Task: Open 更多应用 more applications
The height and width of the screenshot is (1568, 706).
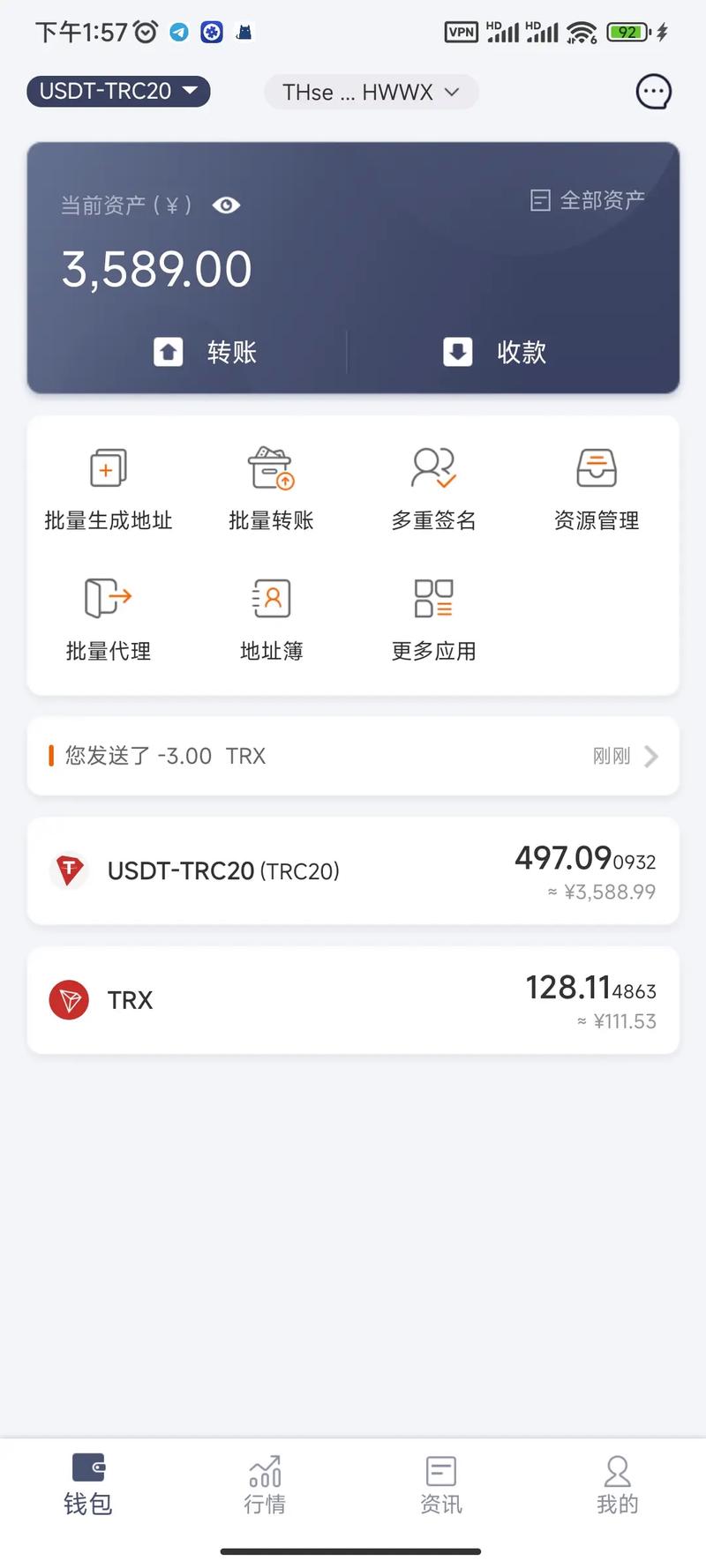Action: 432,617
